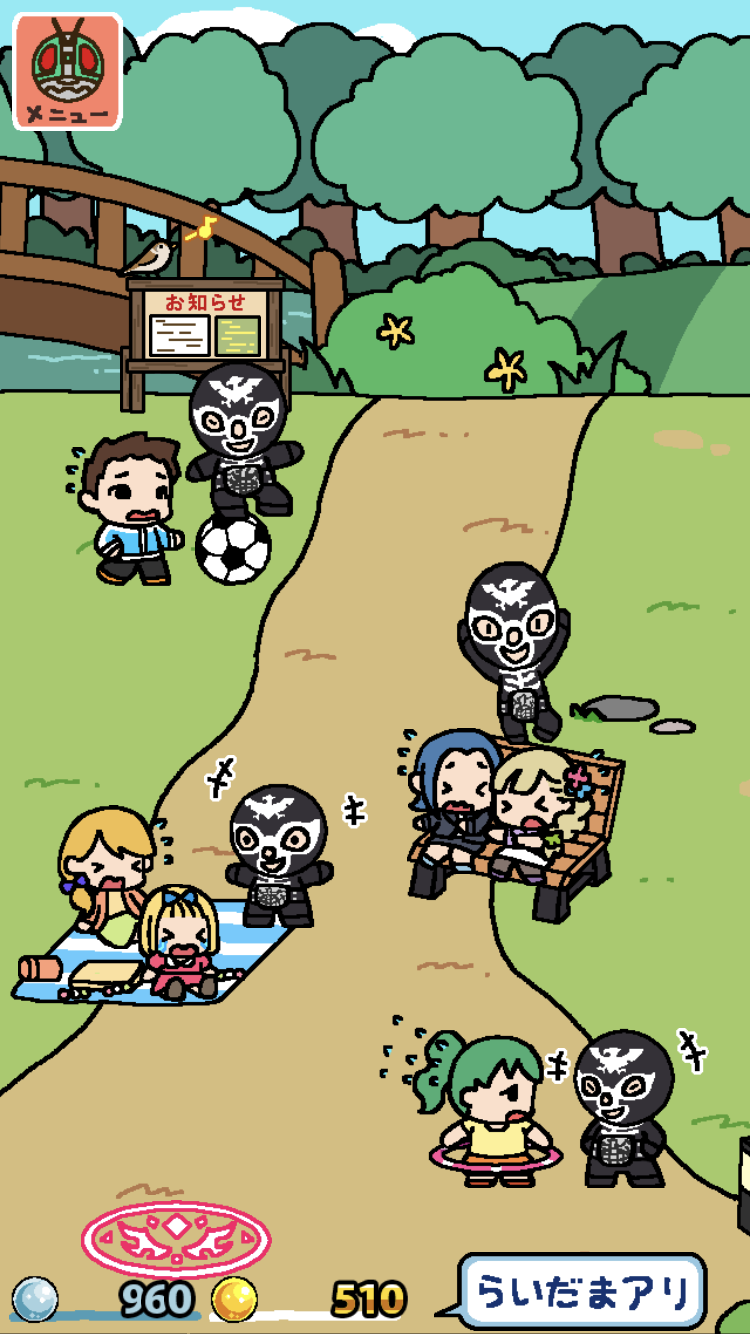
Task: Tap the Shocker behind the bench couple
Action: (514, 650)
